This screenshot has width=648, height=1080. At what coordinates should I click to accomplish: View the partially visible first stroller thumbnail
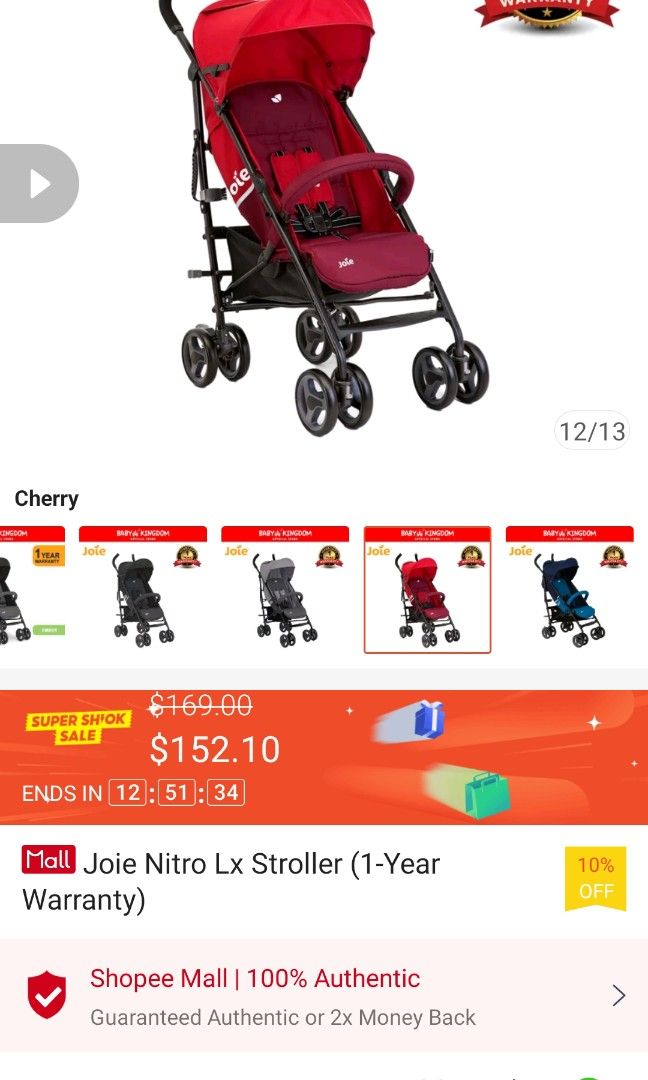click(30, 589)
